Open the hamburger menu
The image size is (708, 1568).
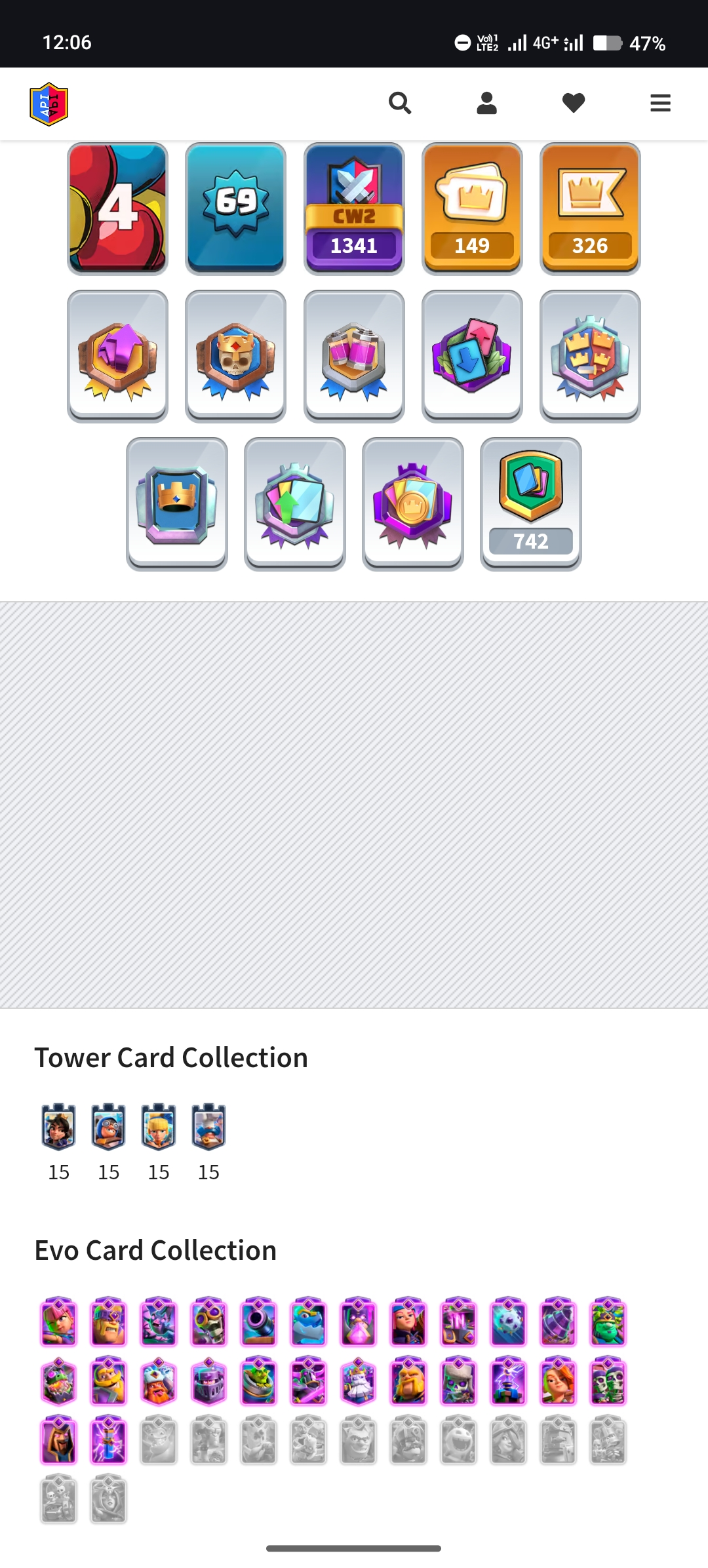click(660, 103)
